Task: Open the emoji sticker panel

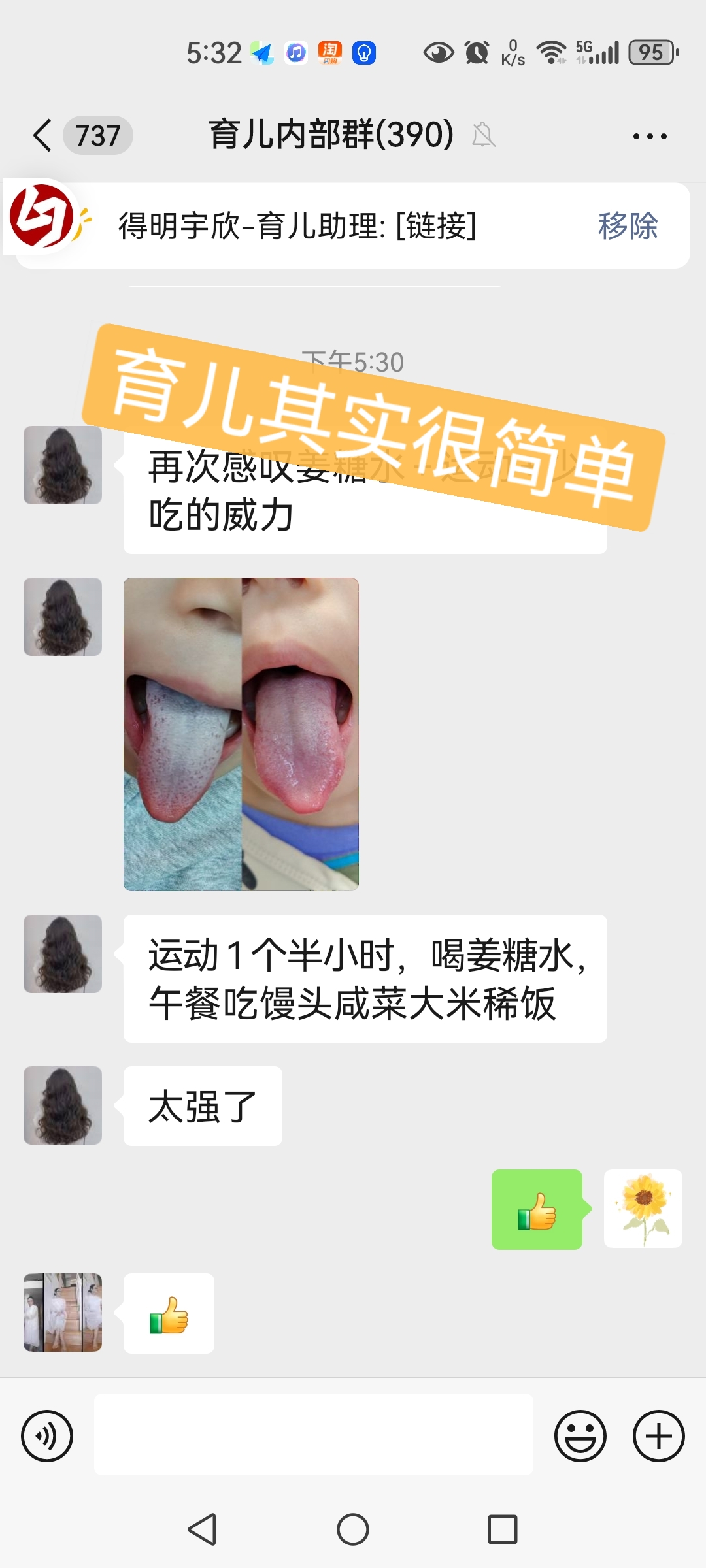Action: coord(580,1435)
